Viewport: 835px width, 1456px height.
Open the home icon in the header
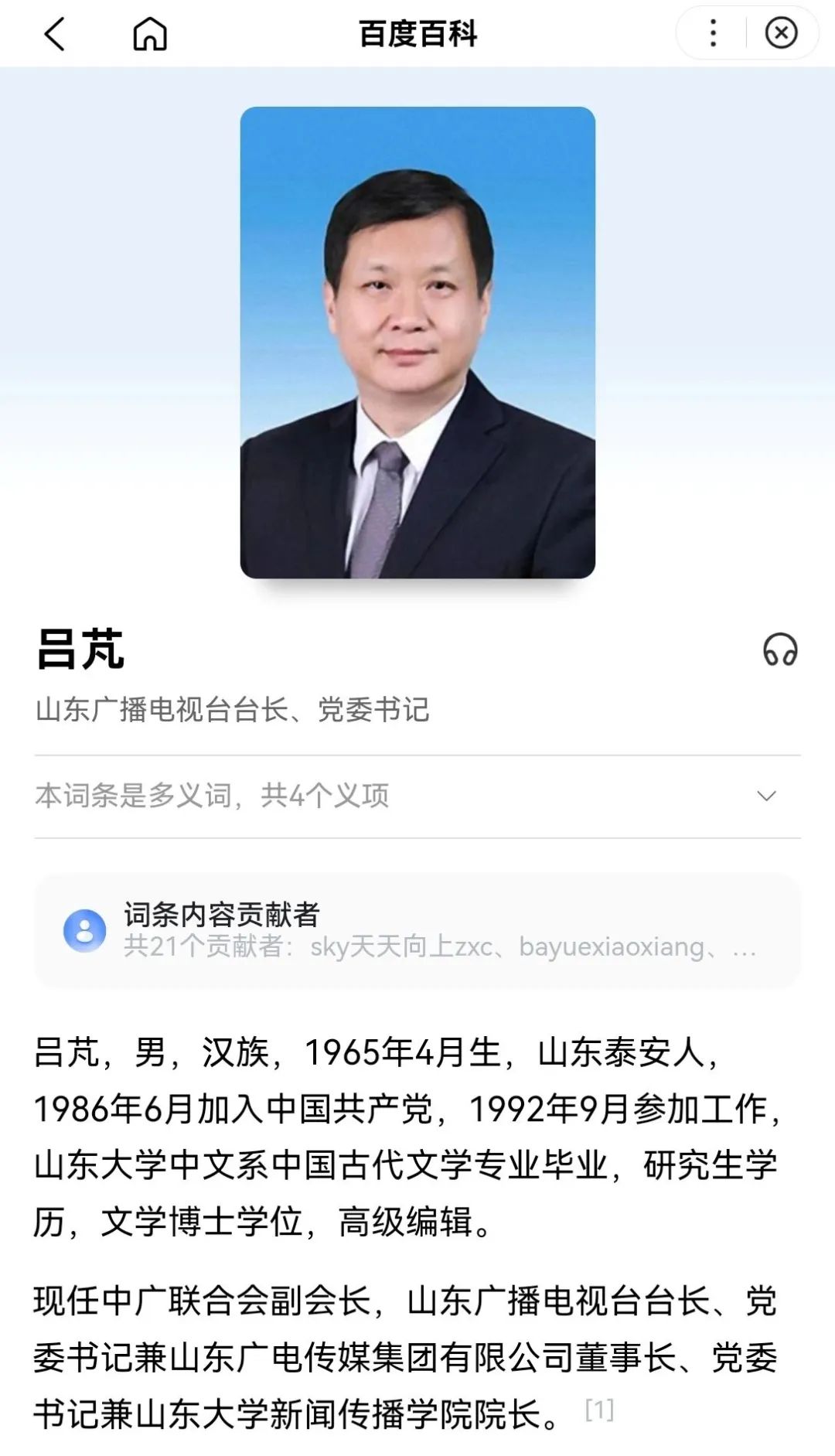[x=150, y=34]
